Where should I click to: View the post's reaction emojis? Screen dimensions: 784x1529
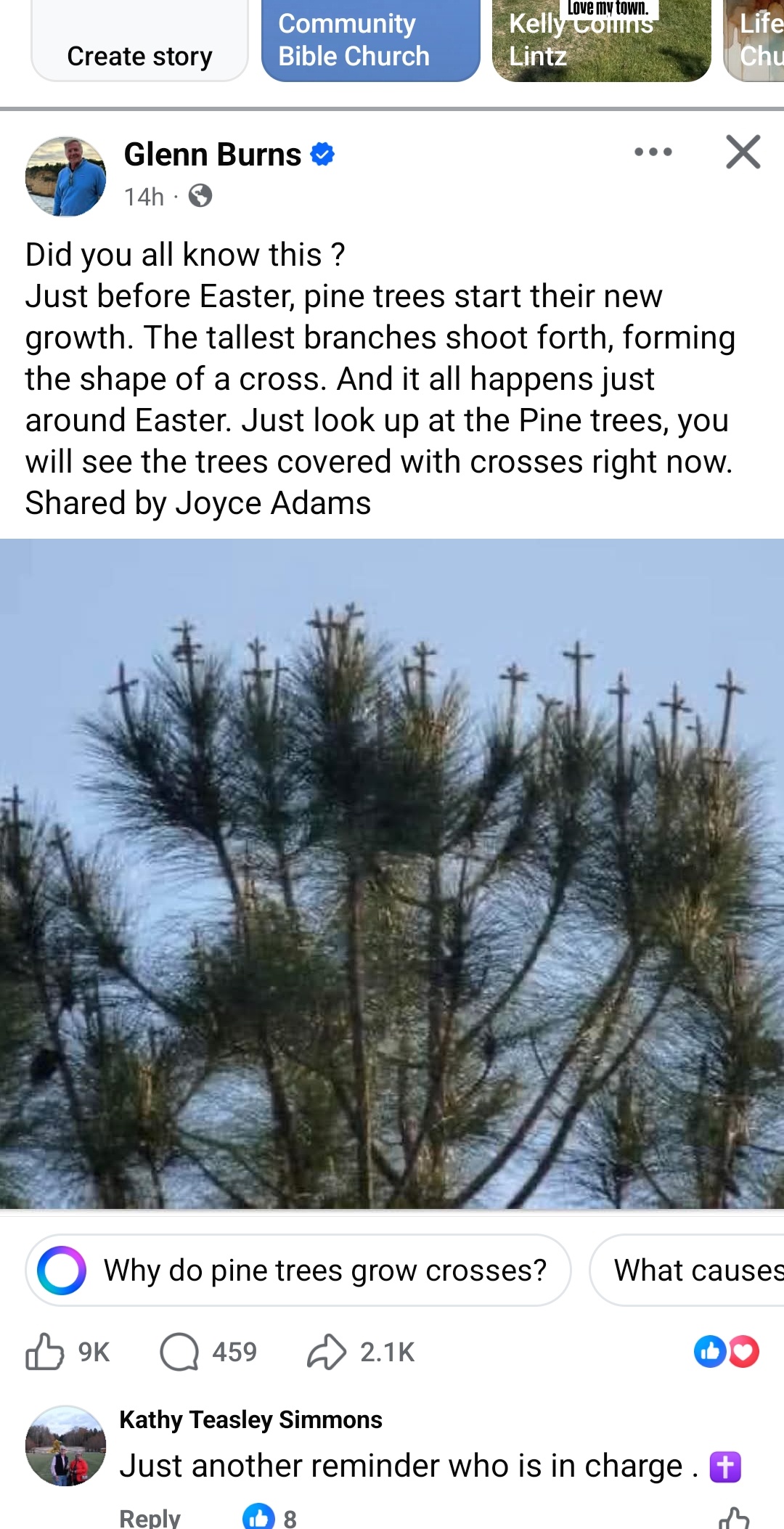tap(726, 1352)
